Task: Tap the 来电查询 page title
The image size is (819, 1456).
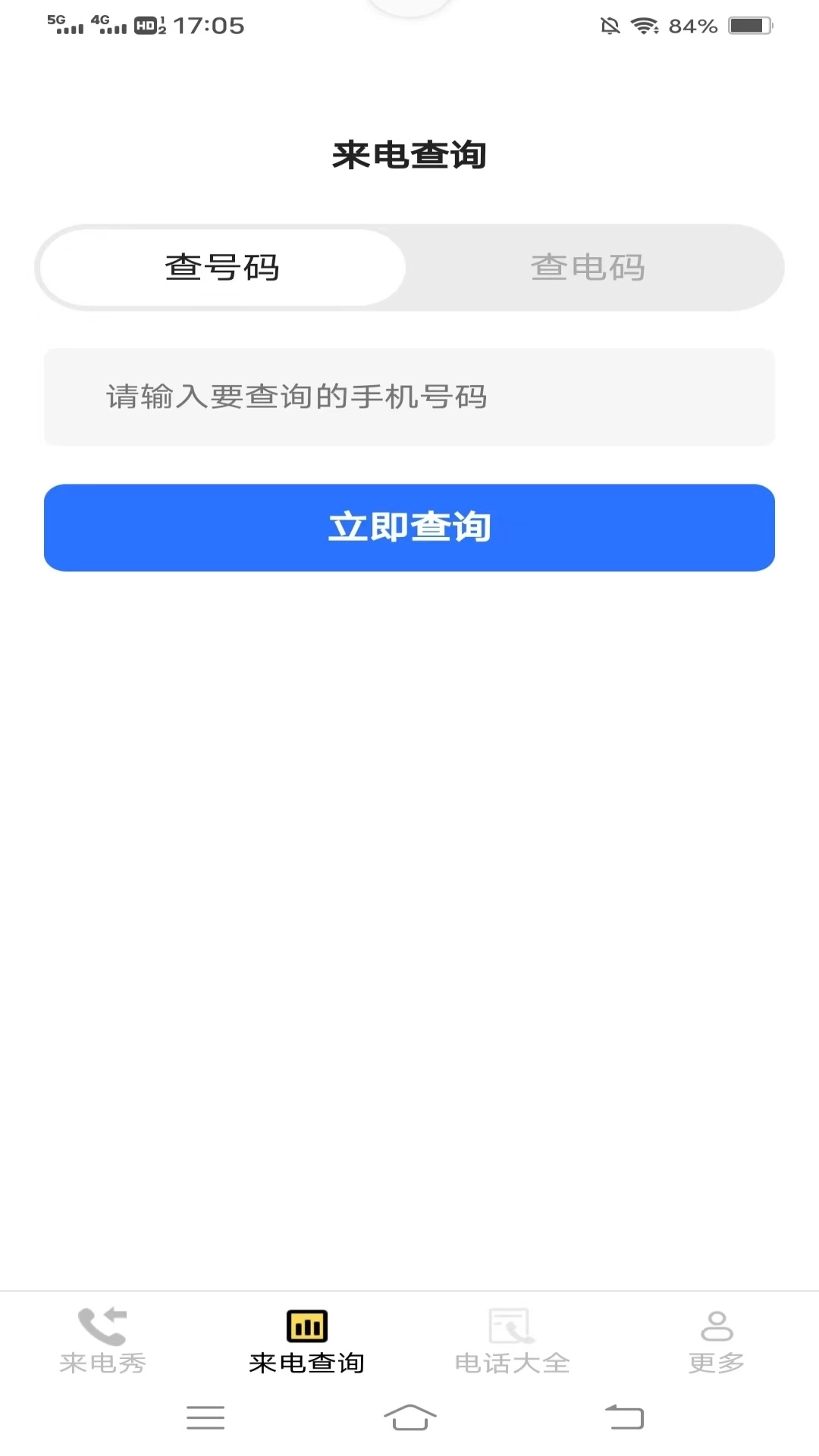Action: pyautogui.click(x=409, y=153)
